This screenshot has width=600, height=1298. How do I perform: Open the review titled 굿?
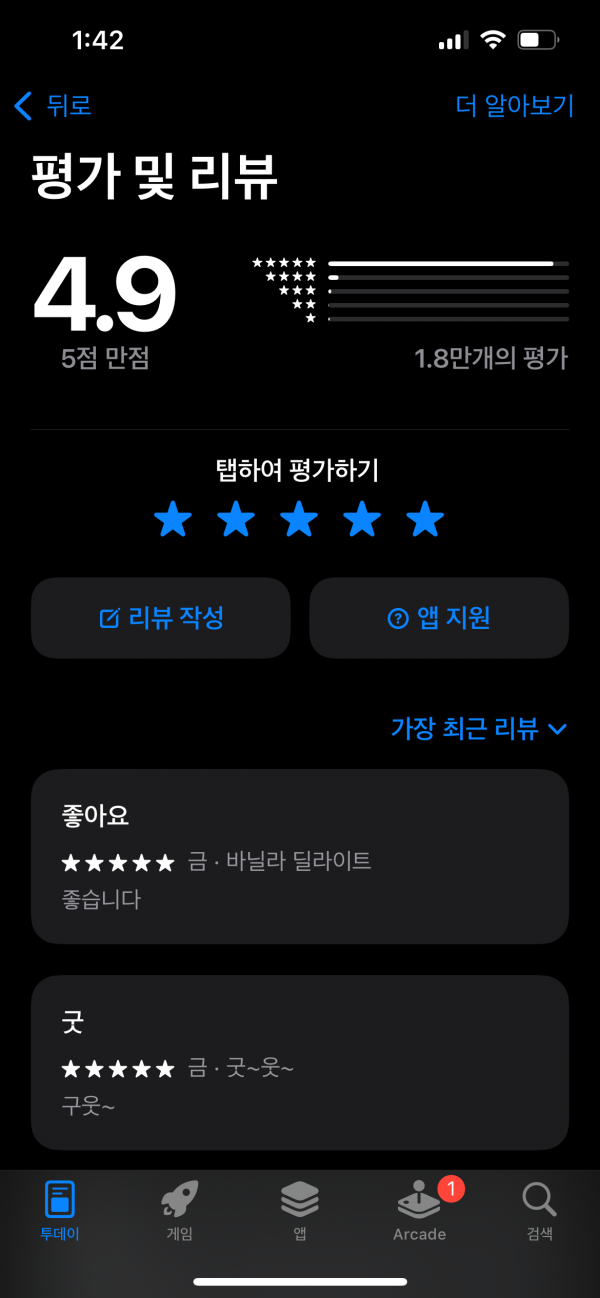[x=300, y=1062]
